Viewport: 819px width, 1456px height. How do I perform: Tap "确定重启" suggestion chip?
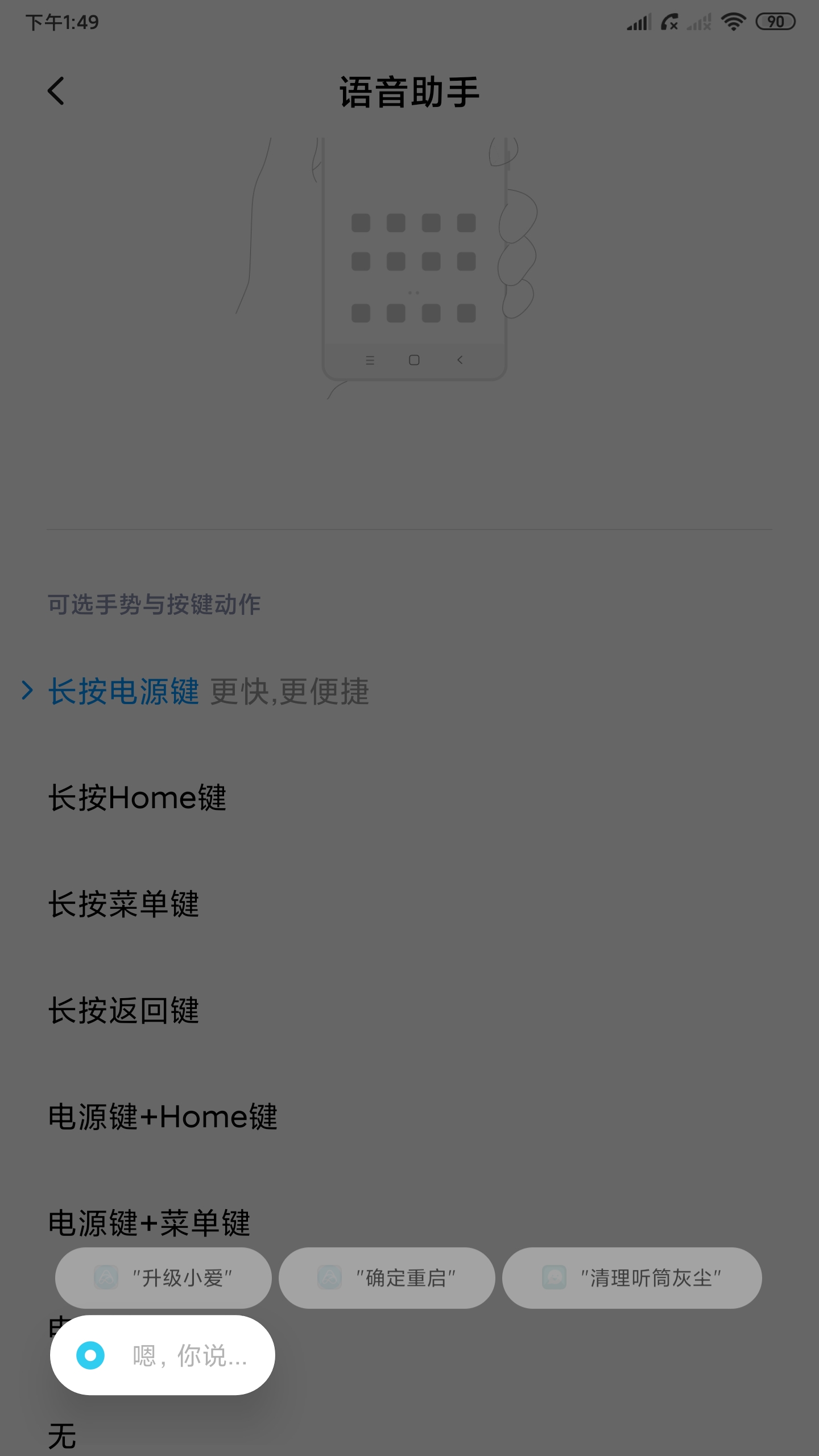(x=387, y=1278)
